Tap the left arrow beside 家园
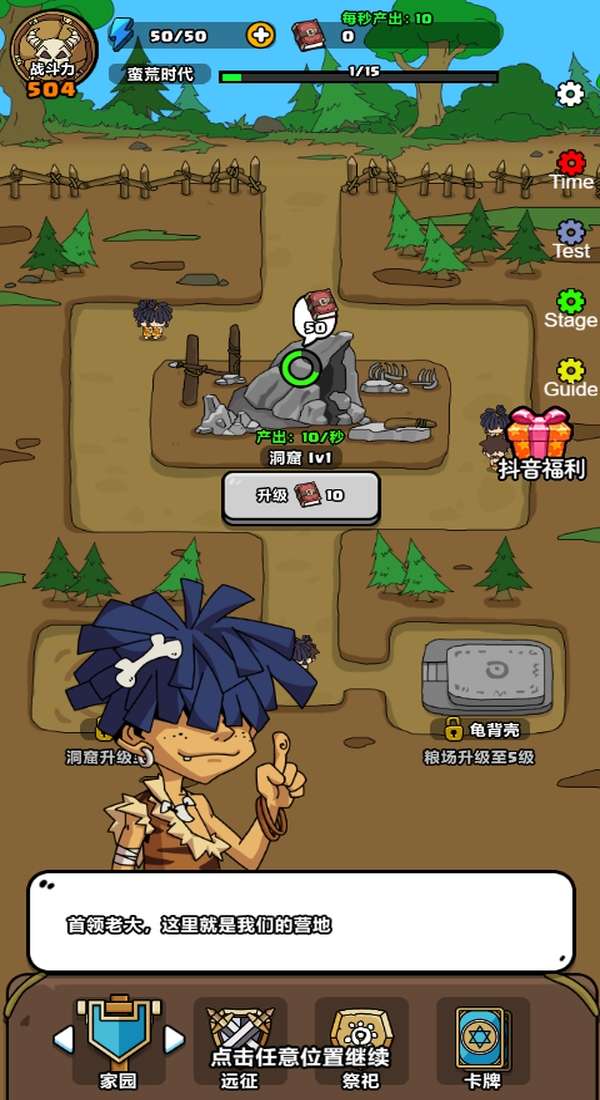 63,1039
